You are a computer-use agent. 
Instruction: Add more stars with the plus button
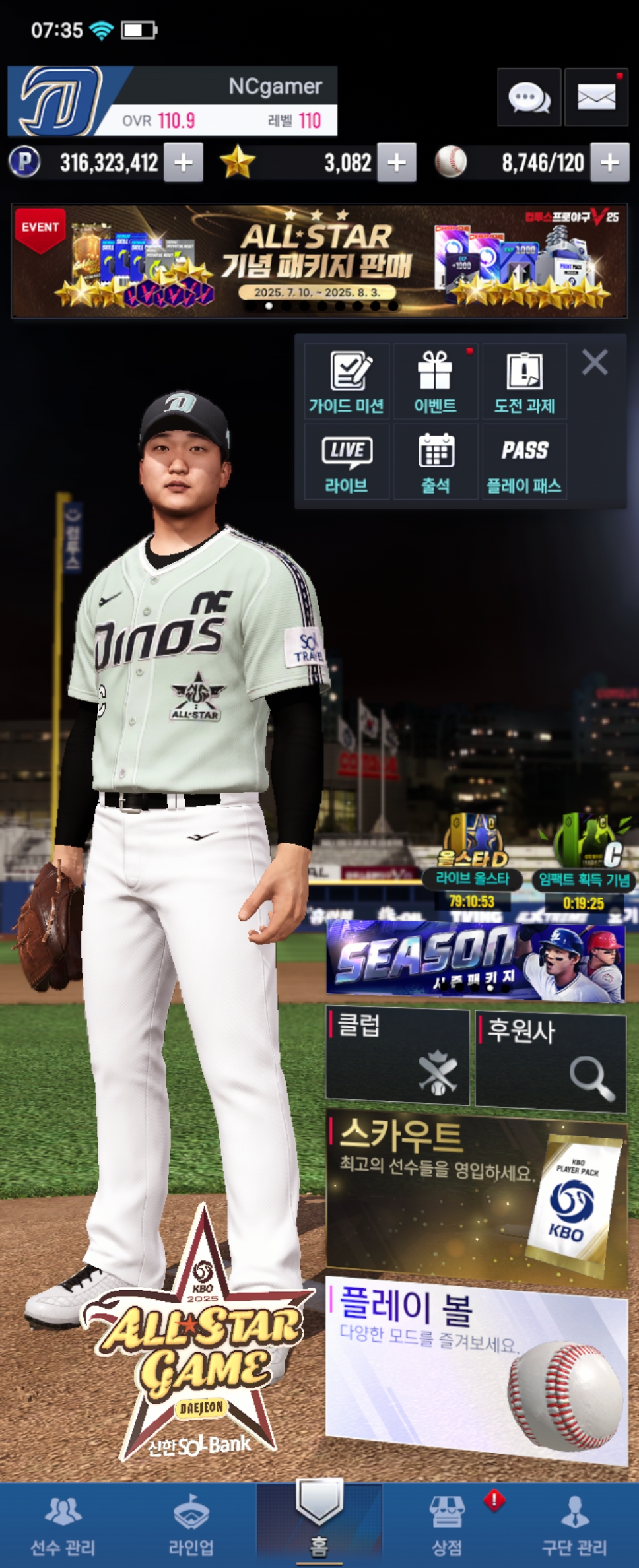click(396, 162)
